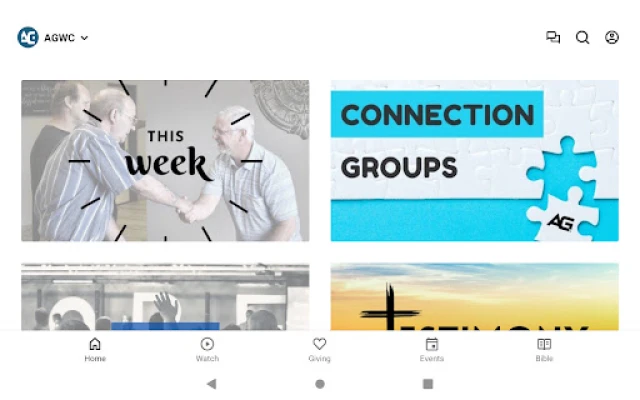The height and width of the screenshot is (400, 640).
Task: Select the Home tab
Action: tap(95, 349)
